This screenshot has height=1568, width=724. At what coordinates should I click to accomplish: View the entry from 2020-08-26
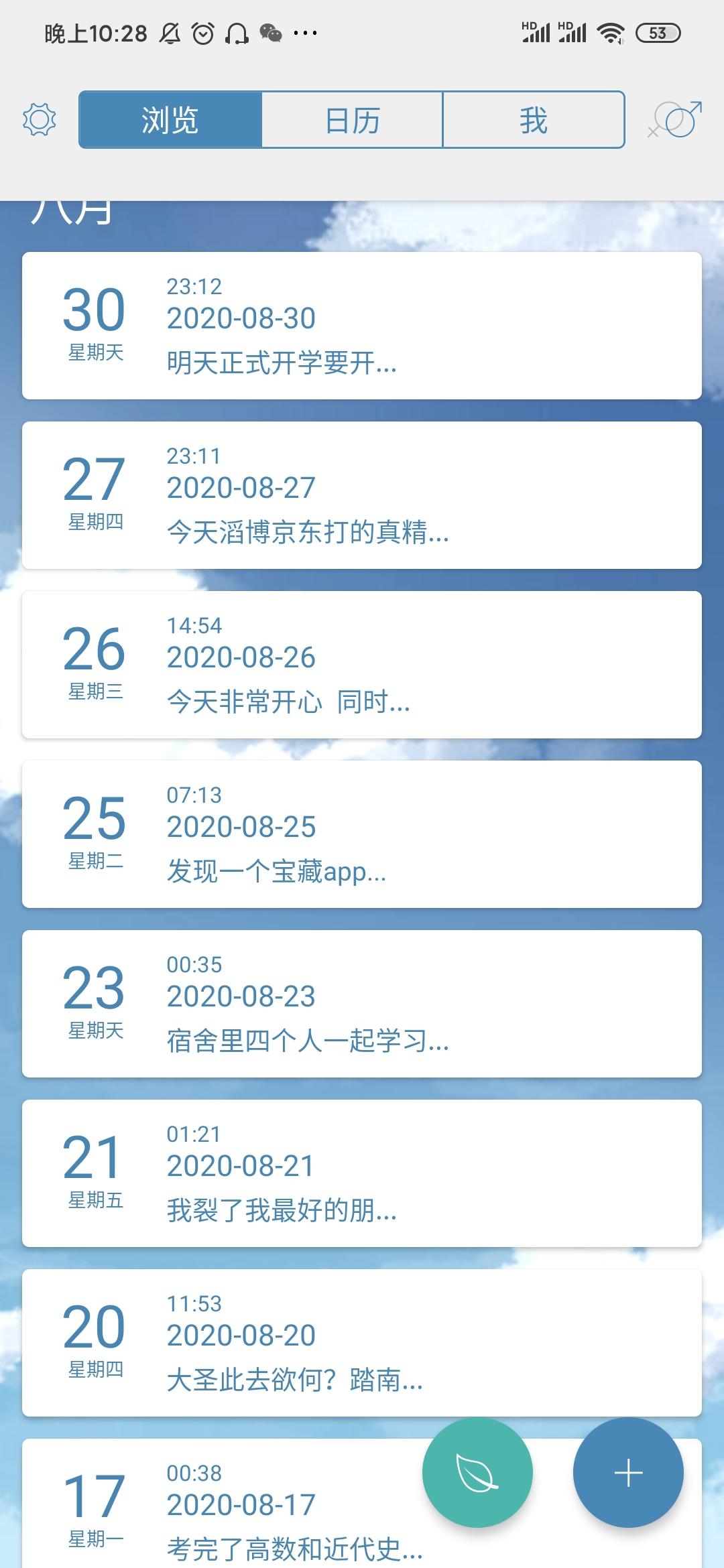(x=362, y=665)
